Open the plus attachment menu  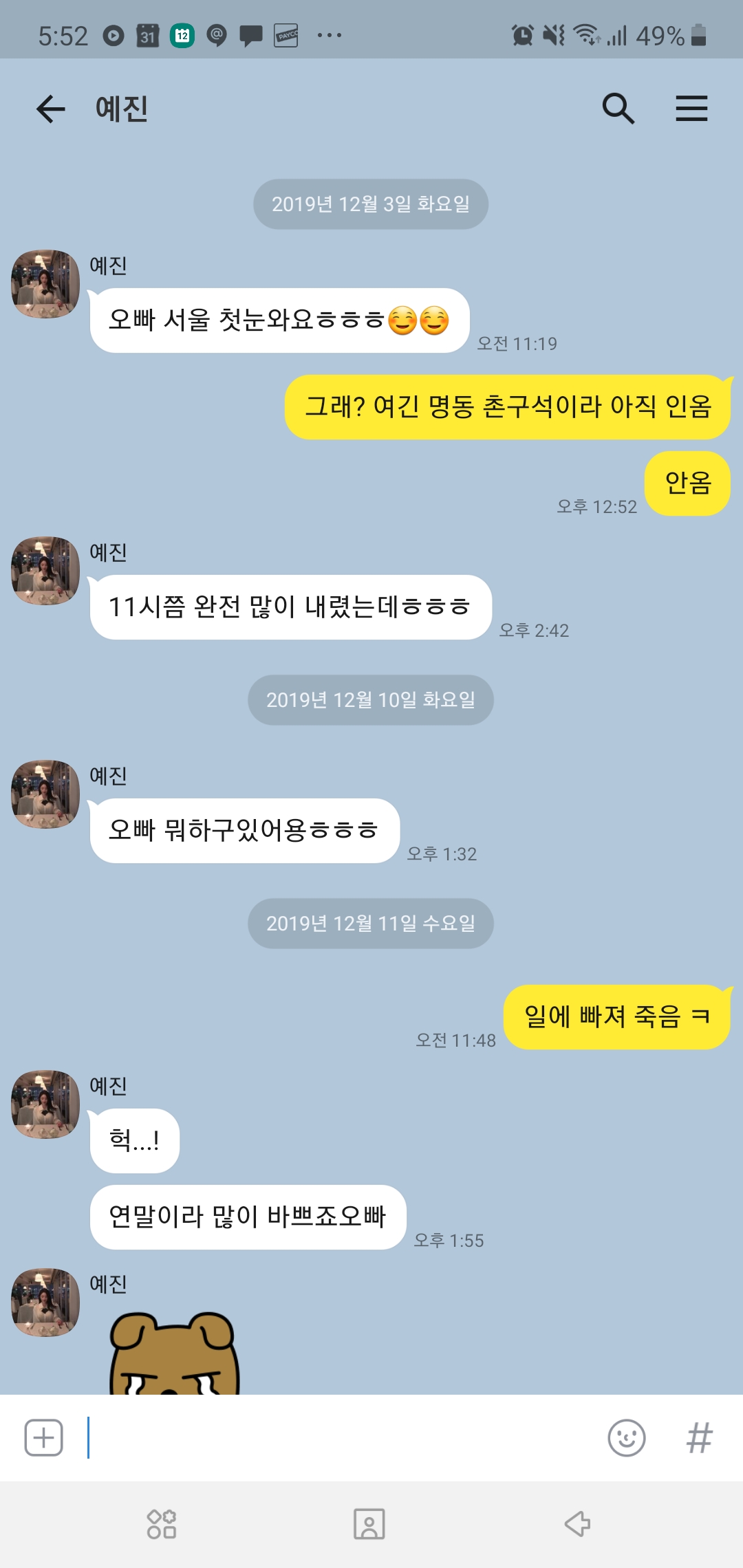(x=44, y=1437)
